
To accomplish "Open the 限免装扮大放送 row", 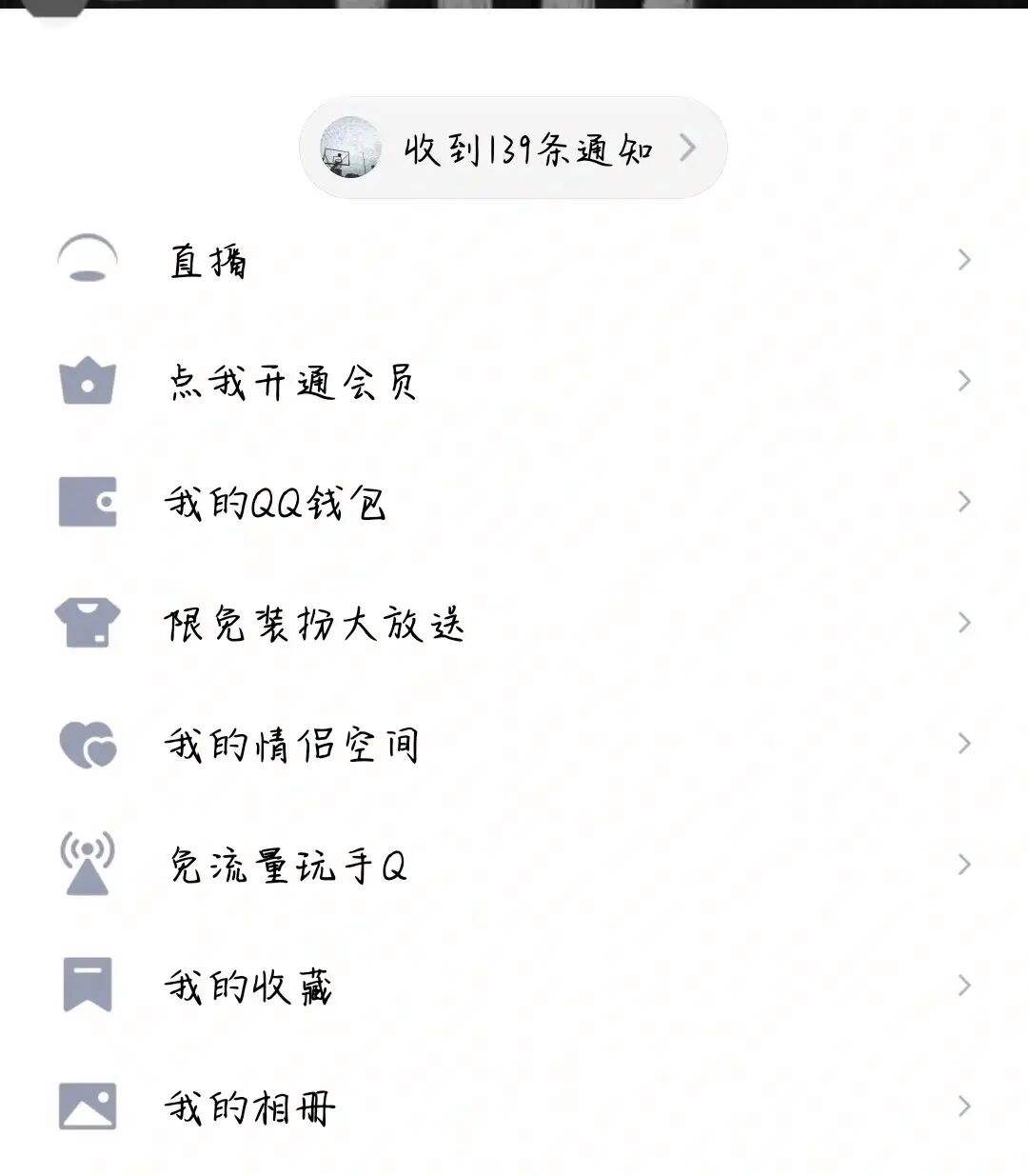I will pyautogui.click(x=314, y=625).
